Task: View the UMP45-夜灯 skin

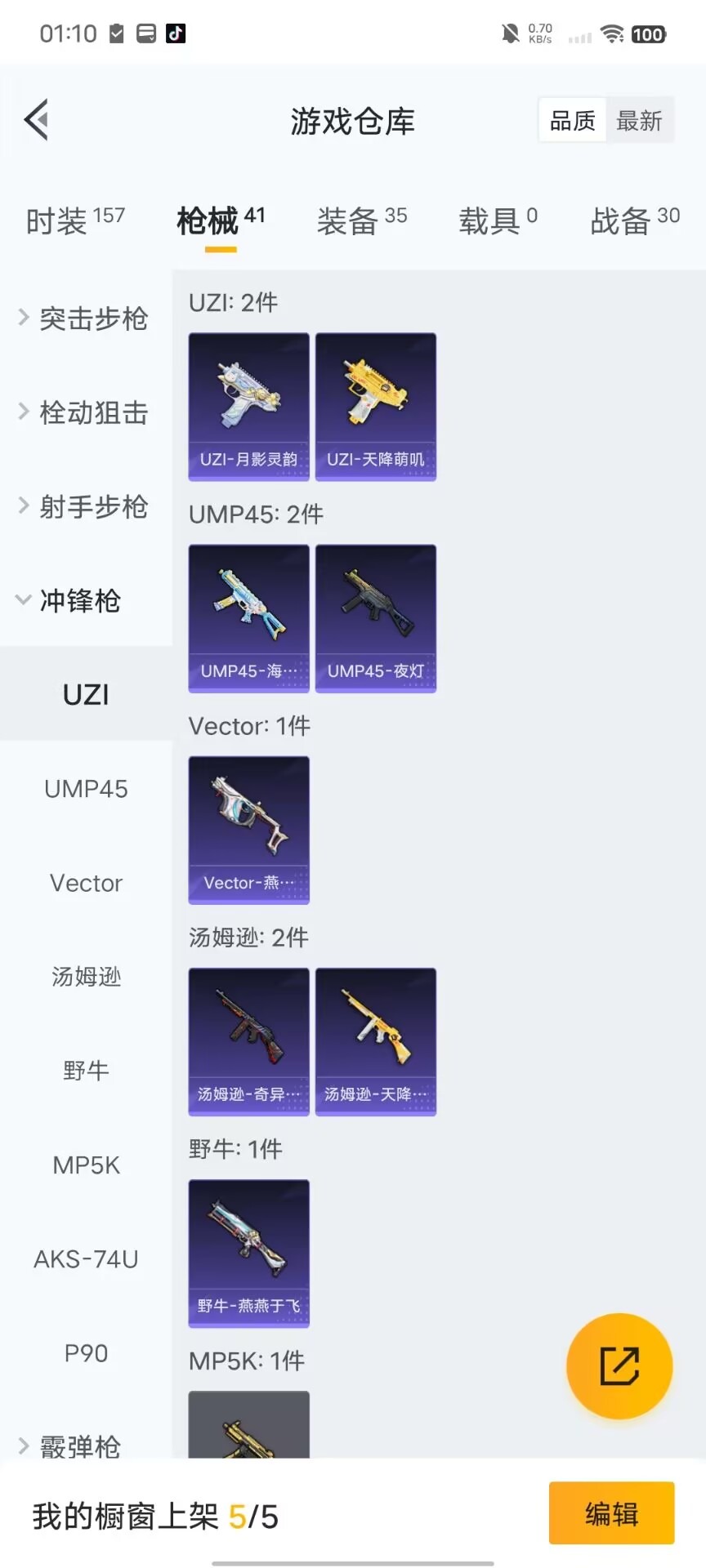Action: (376, 618)
